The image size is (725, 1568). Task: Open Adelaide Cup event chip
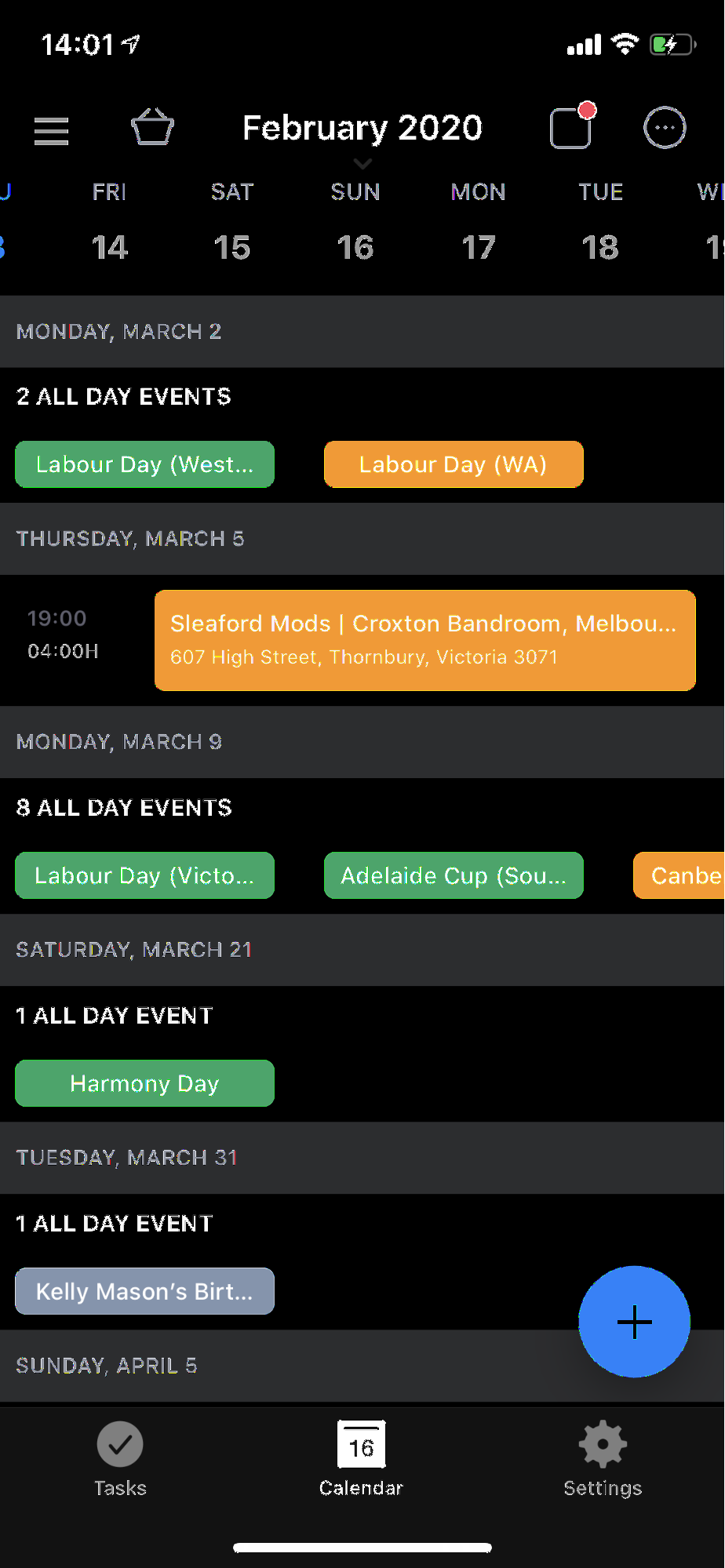(454, 875)
